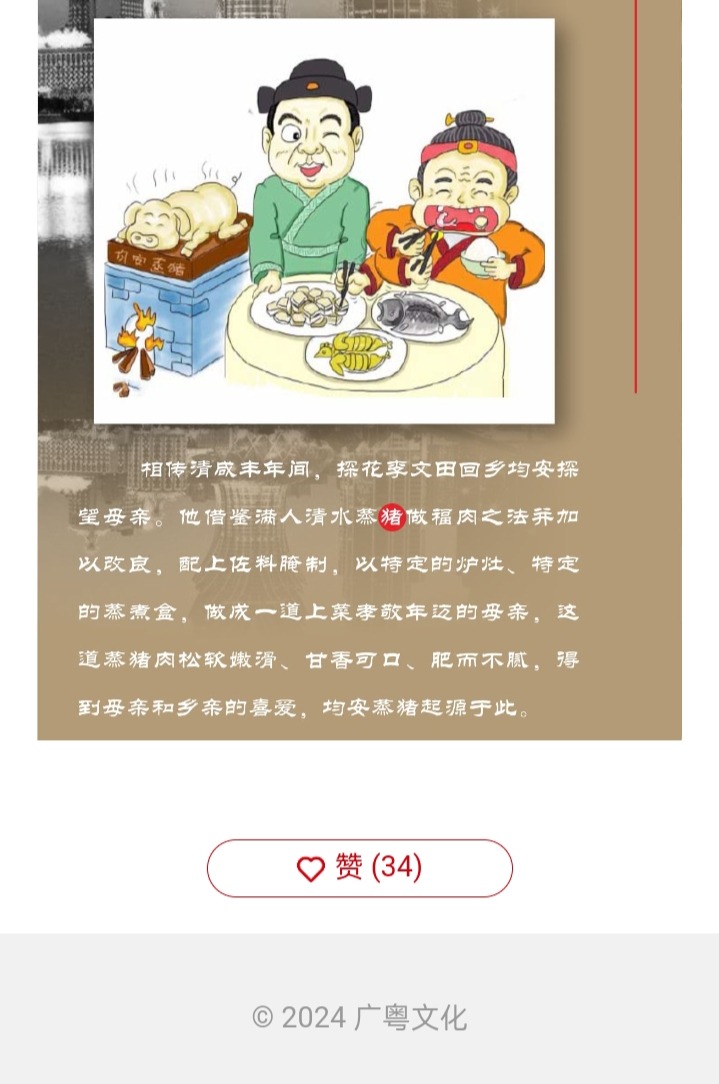The width and height of the screenshot is (719, 1084).
Task: Like this article with the 赞 button
Action: tap(359, 868)
